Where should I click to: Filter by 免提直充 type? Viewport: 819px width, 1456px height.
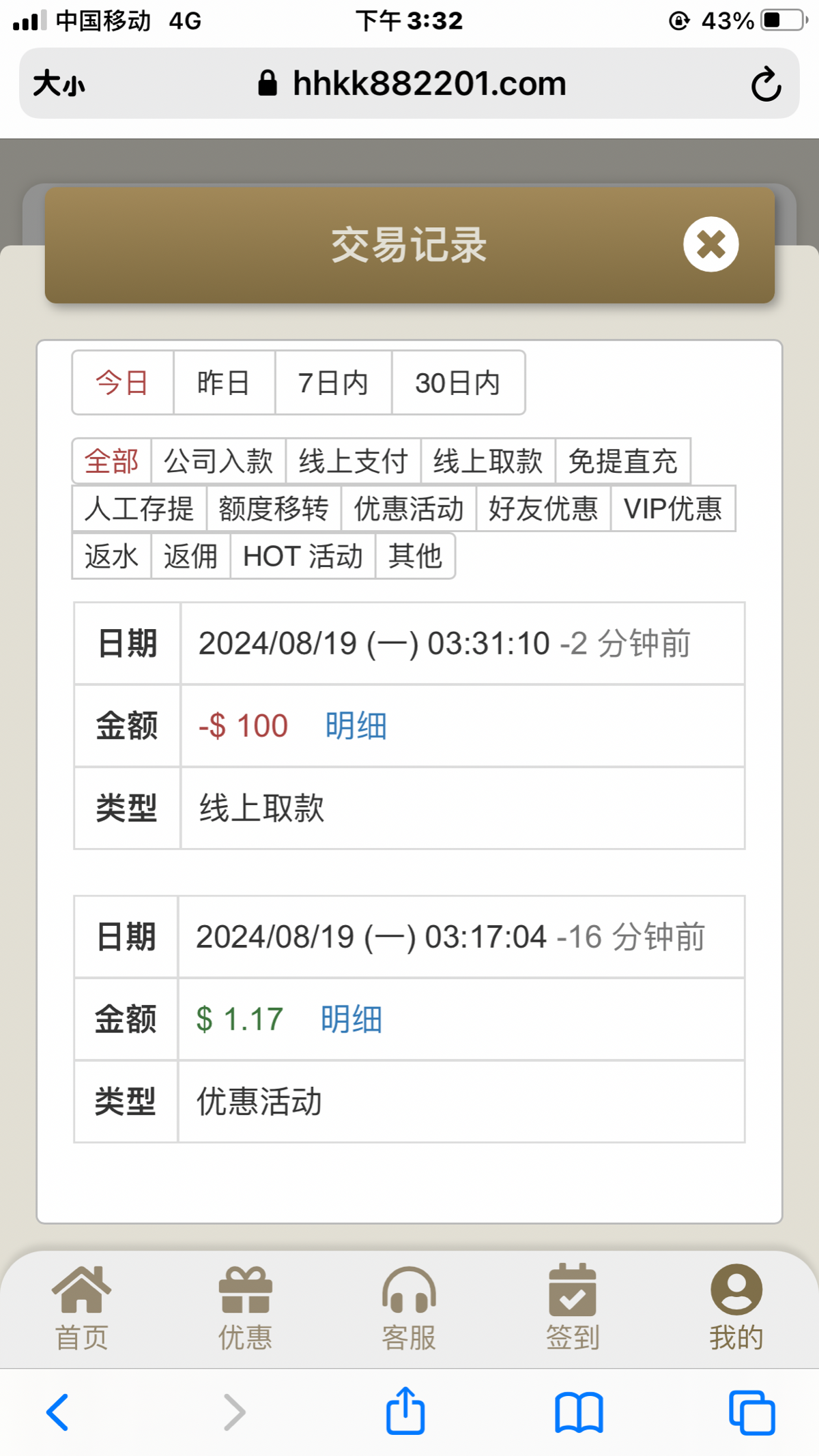622,461
